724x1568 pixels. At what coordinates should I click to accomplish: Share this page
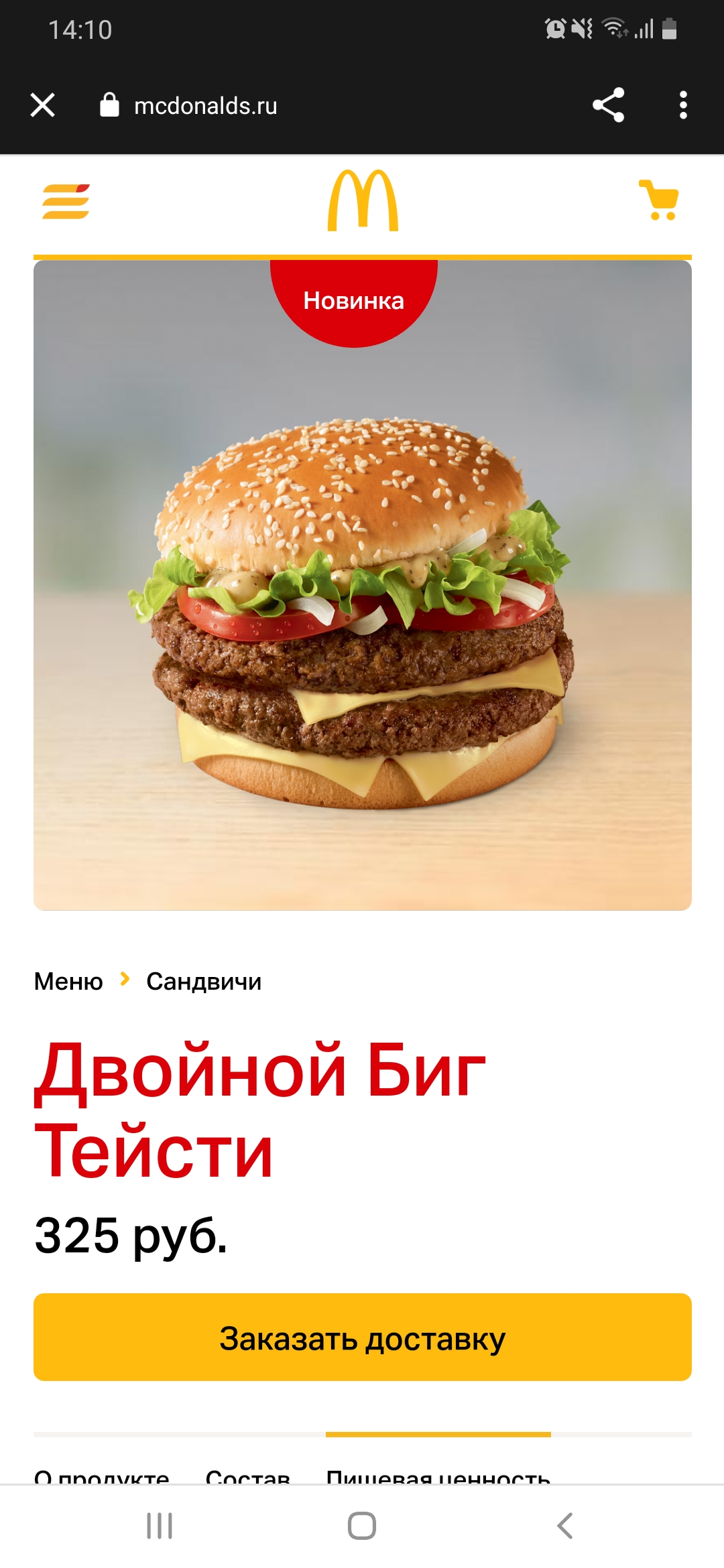click(608, 105)
